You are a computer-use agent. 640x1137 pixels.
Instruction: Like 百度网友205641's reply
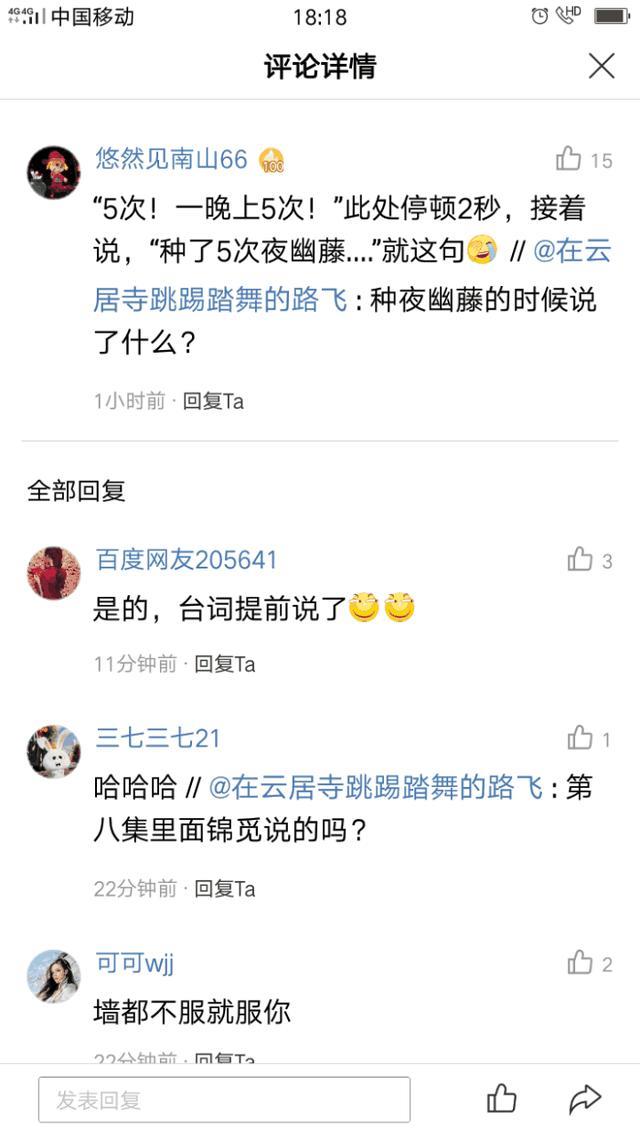[581, 560]
